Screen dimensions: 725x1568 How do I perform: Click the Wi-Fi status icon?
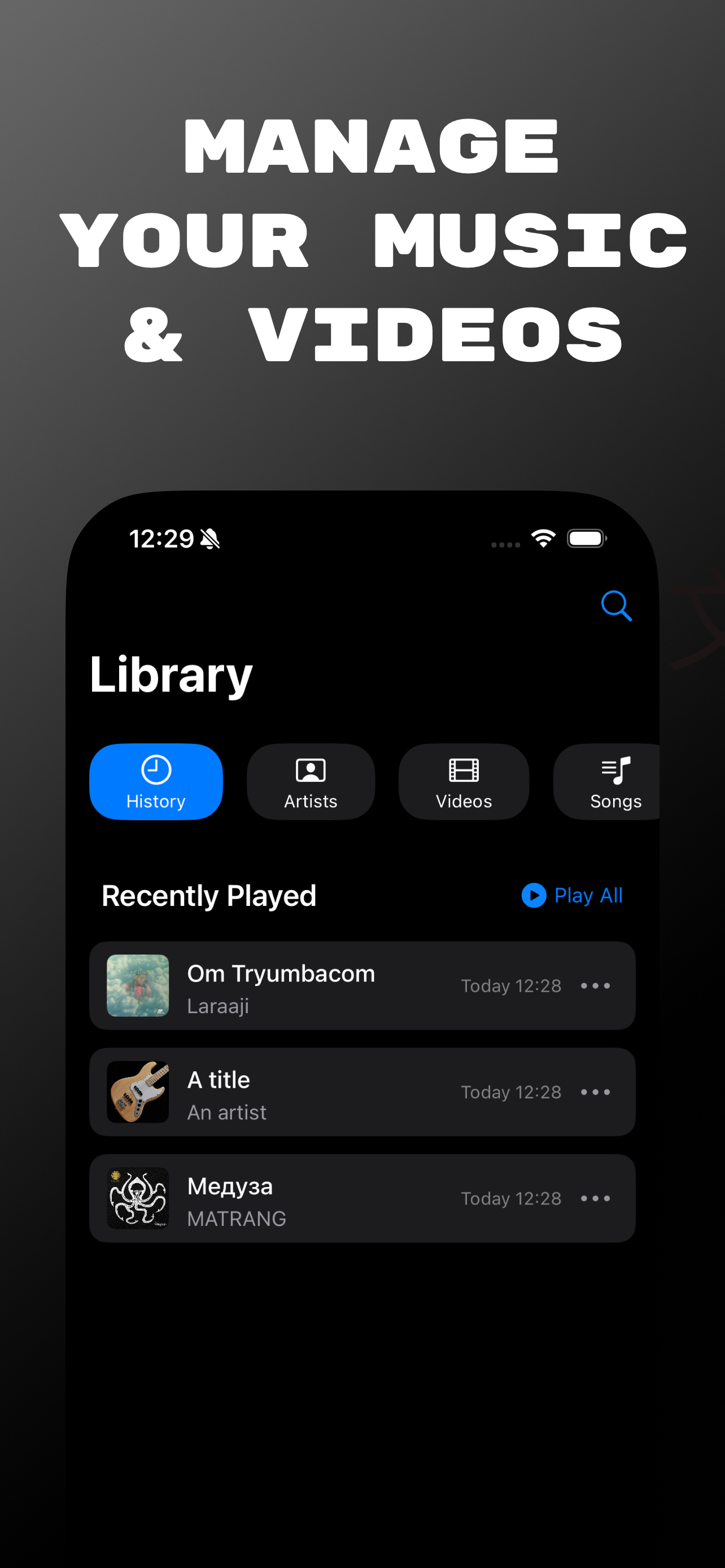543,537
